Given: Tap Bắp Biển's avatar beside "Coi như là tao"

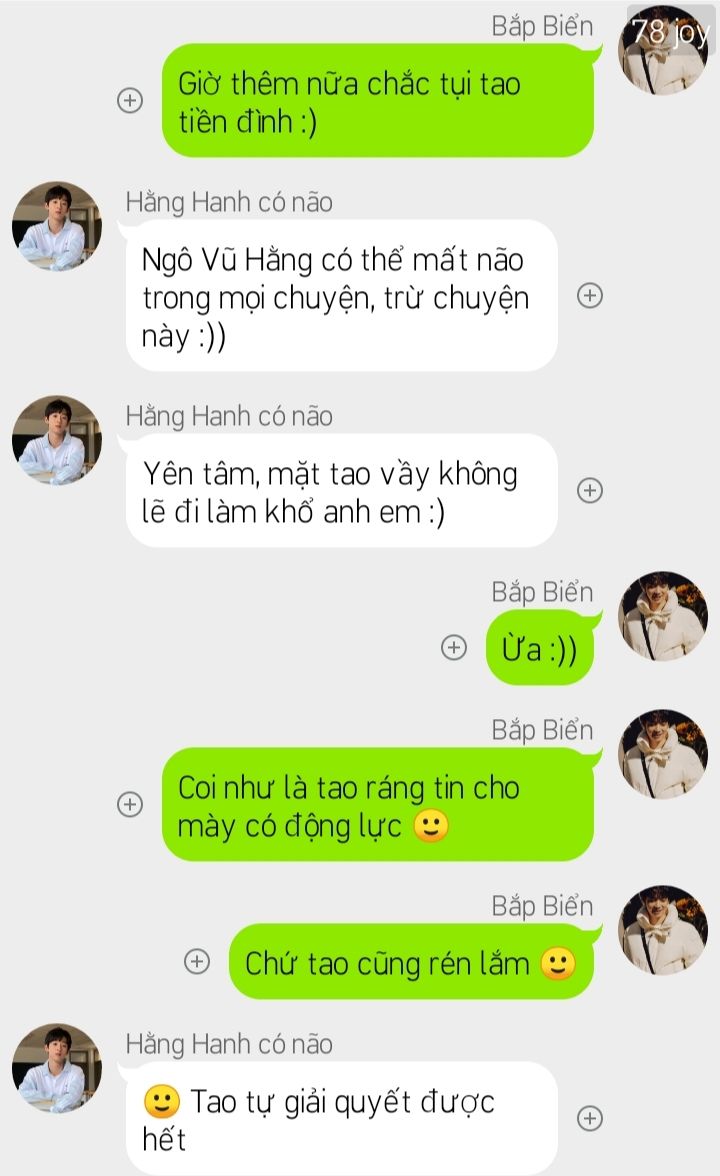Looking at the screenshot, I should coord(663,754).
